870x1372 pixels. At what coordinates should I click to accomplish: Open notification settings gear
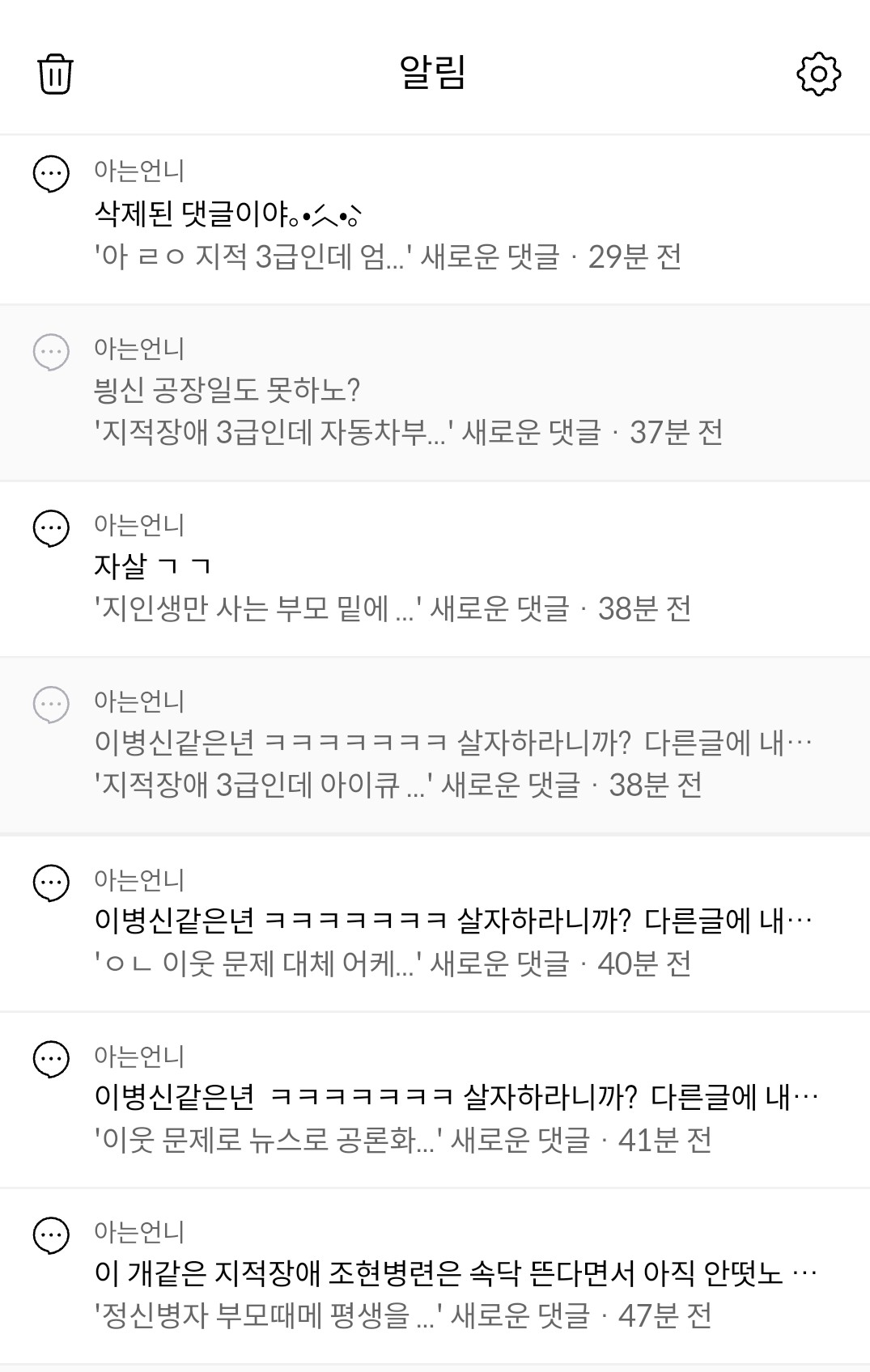(x=819, y=74)
